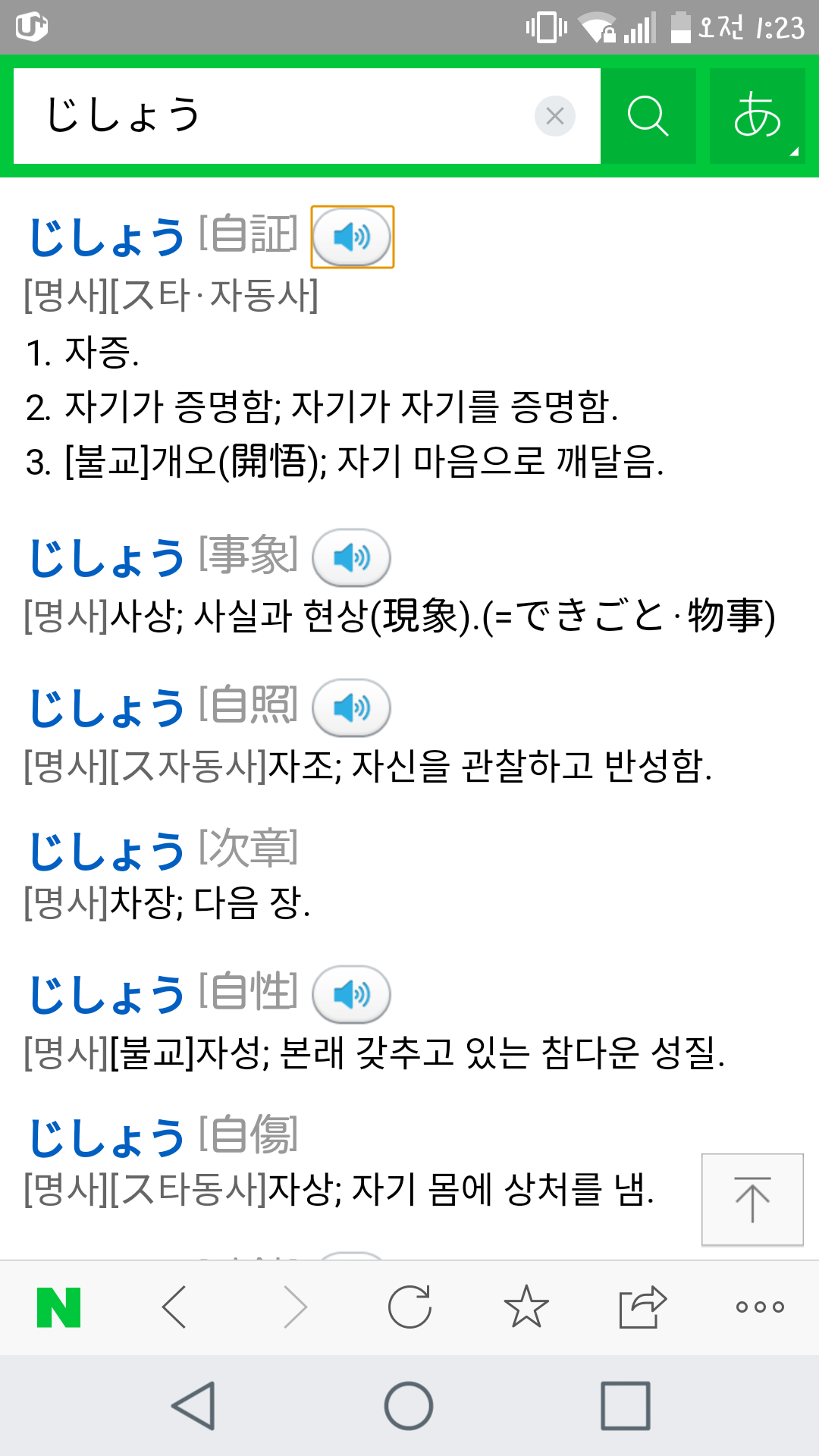Open the じしょう [事象] entry
The image size is (819, 1456).
[x=106, y=558]
